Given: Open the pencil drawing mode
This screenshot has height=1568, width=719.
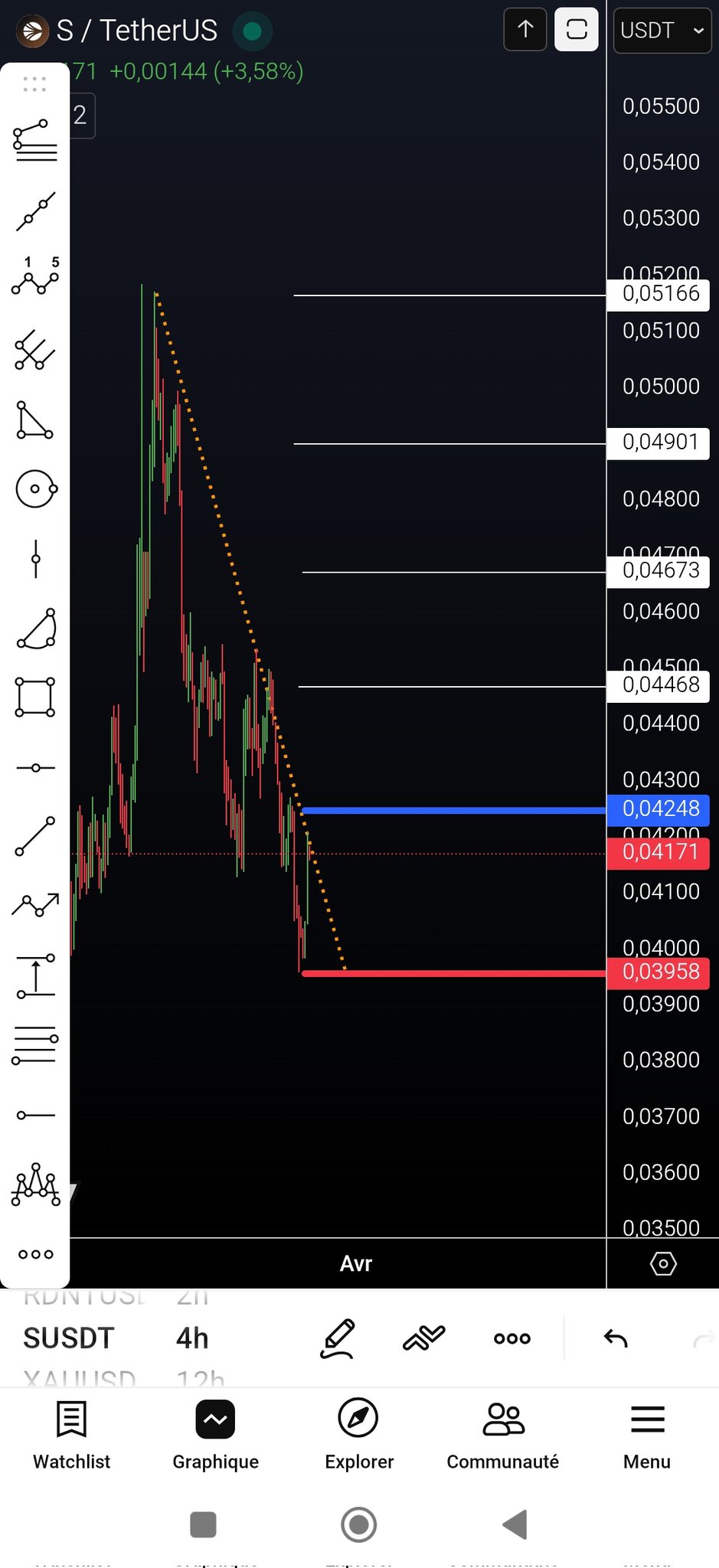Looking at the screenshot, I should (x=338, y=1338).
